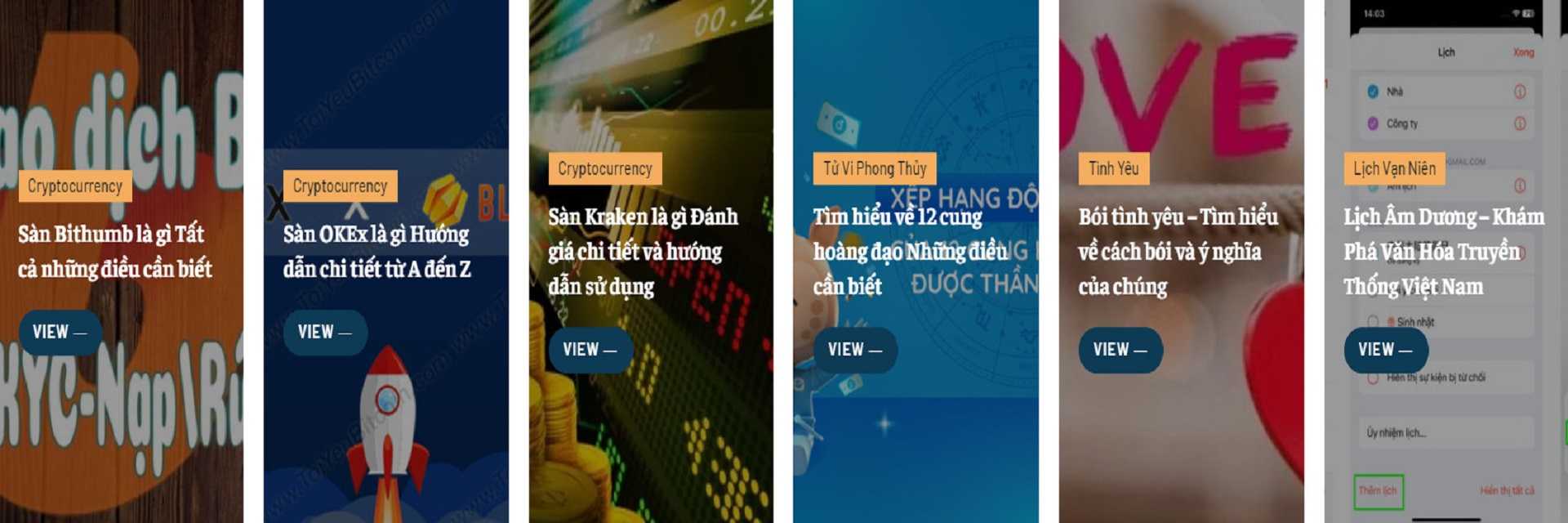The width and height of the screenshot is (1568, 523).
Task: Open the Tình Yêu category tag
Action: (x=1113, y=169)
